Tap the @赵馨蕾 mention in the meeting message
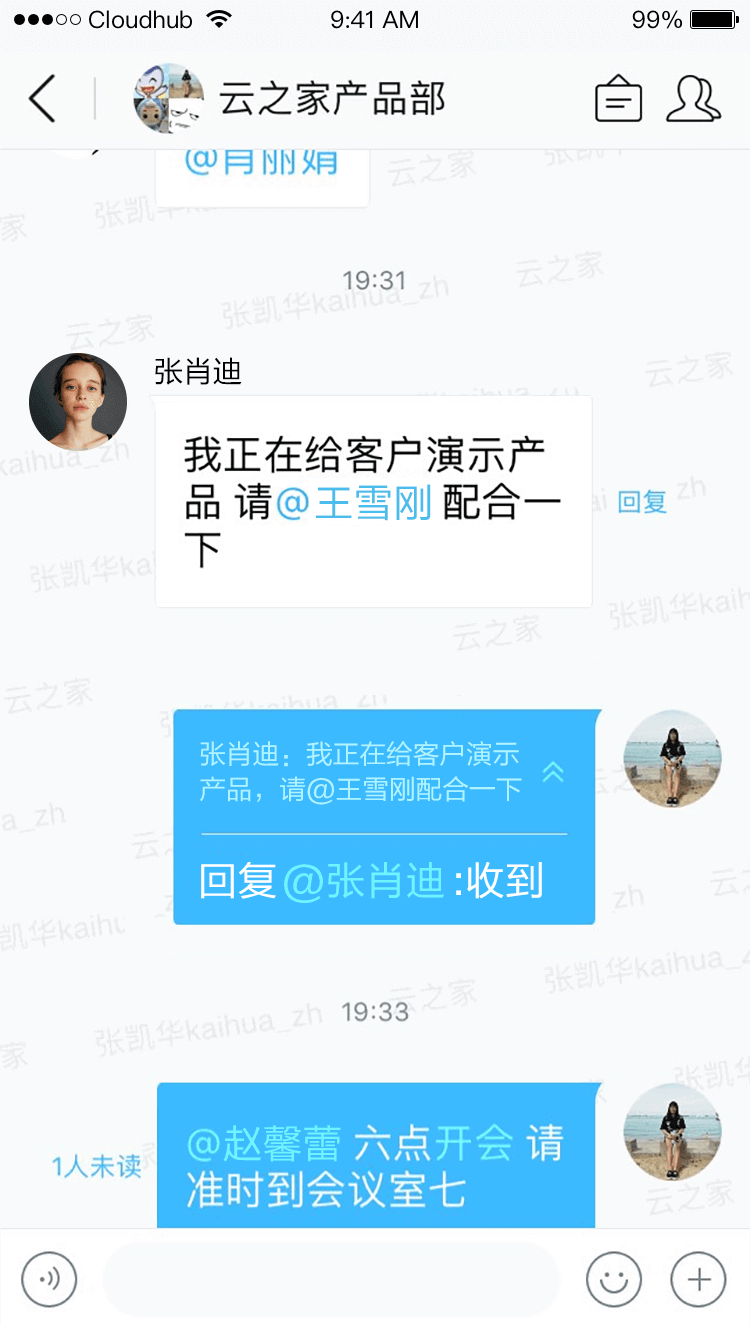The height and width of the screenshot is (1334, 750). pos(263,1144)
